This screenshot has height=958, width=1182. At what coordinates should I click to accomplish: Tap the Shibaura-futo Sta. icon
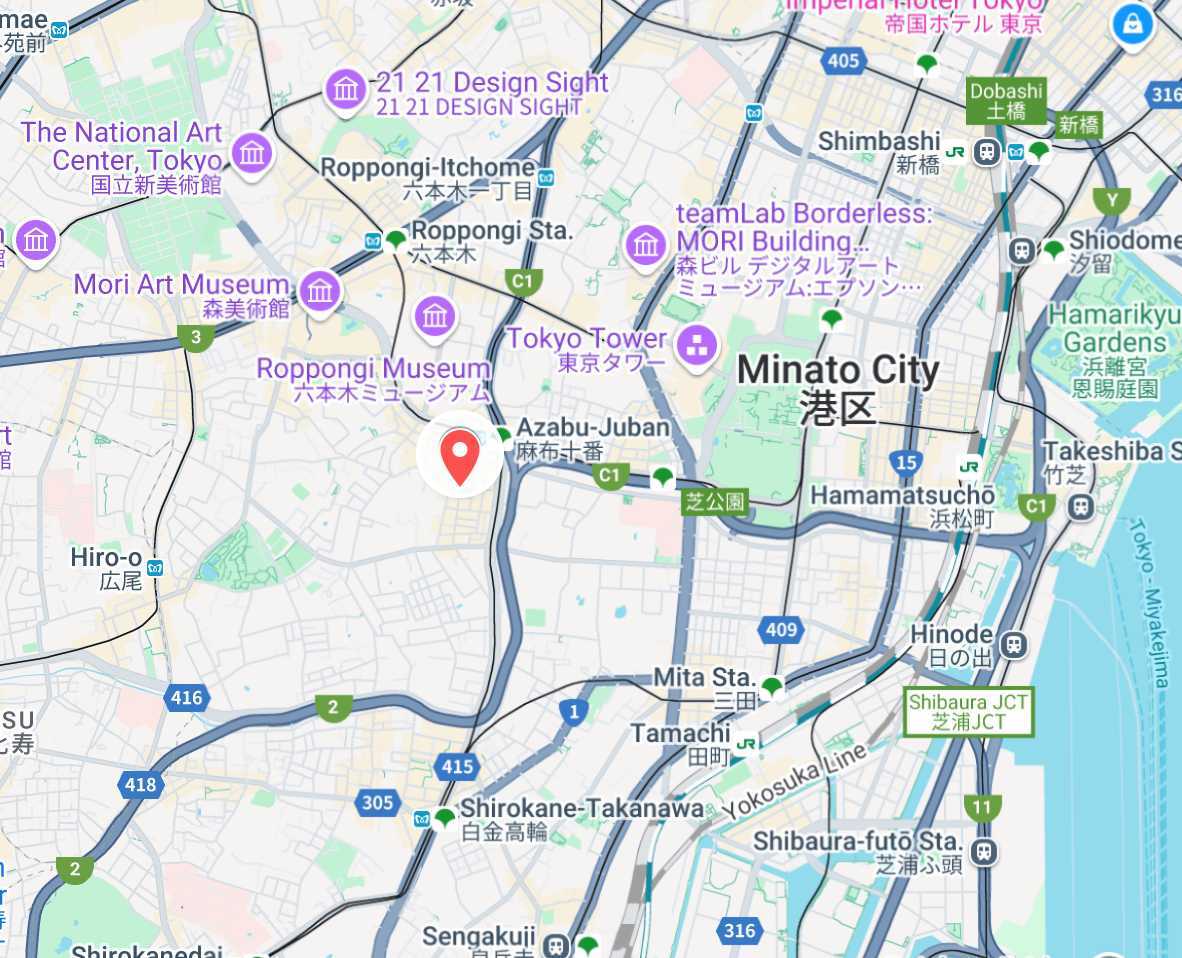pyautogui.click(x=985, y=851)
